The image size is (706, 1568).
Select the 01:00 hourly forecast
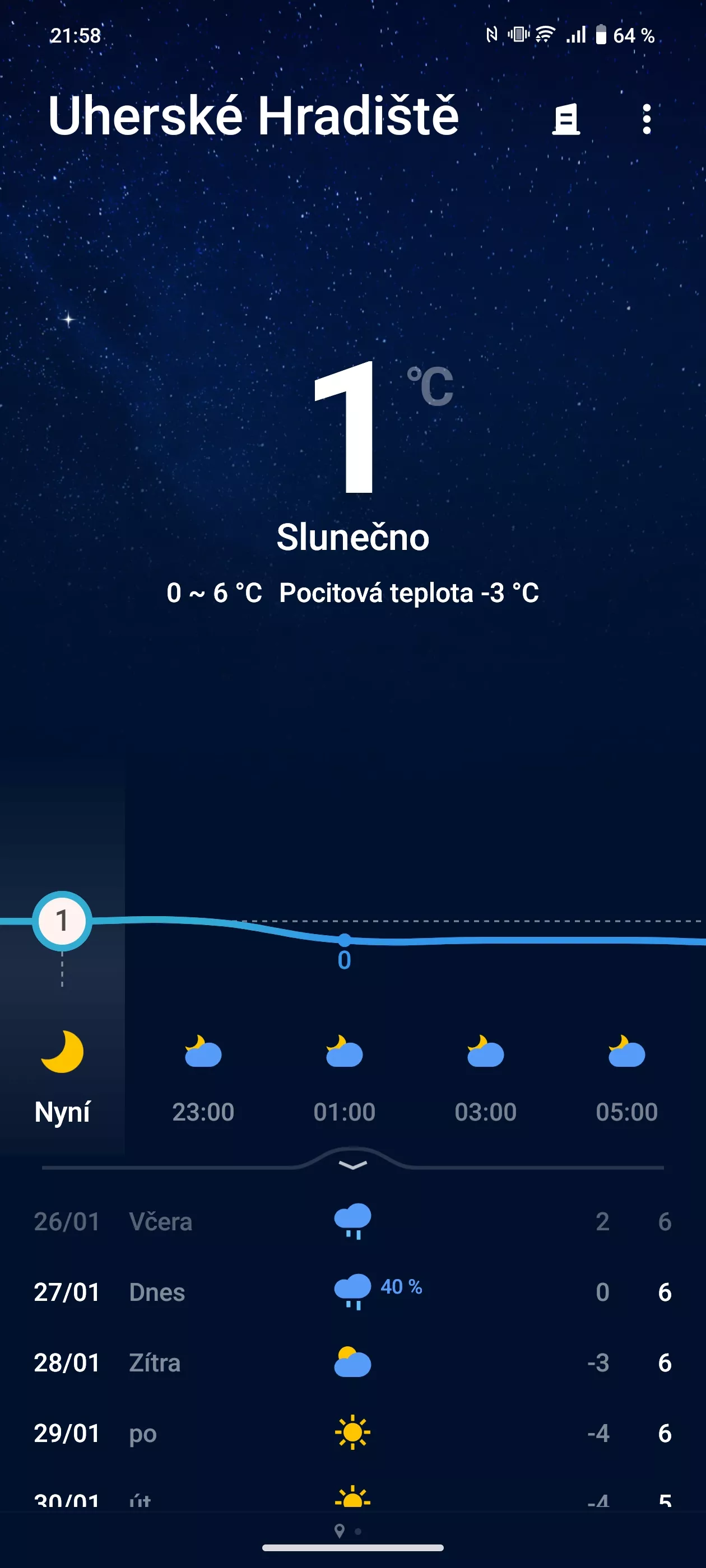tap(344, 1079)
